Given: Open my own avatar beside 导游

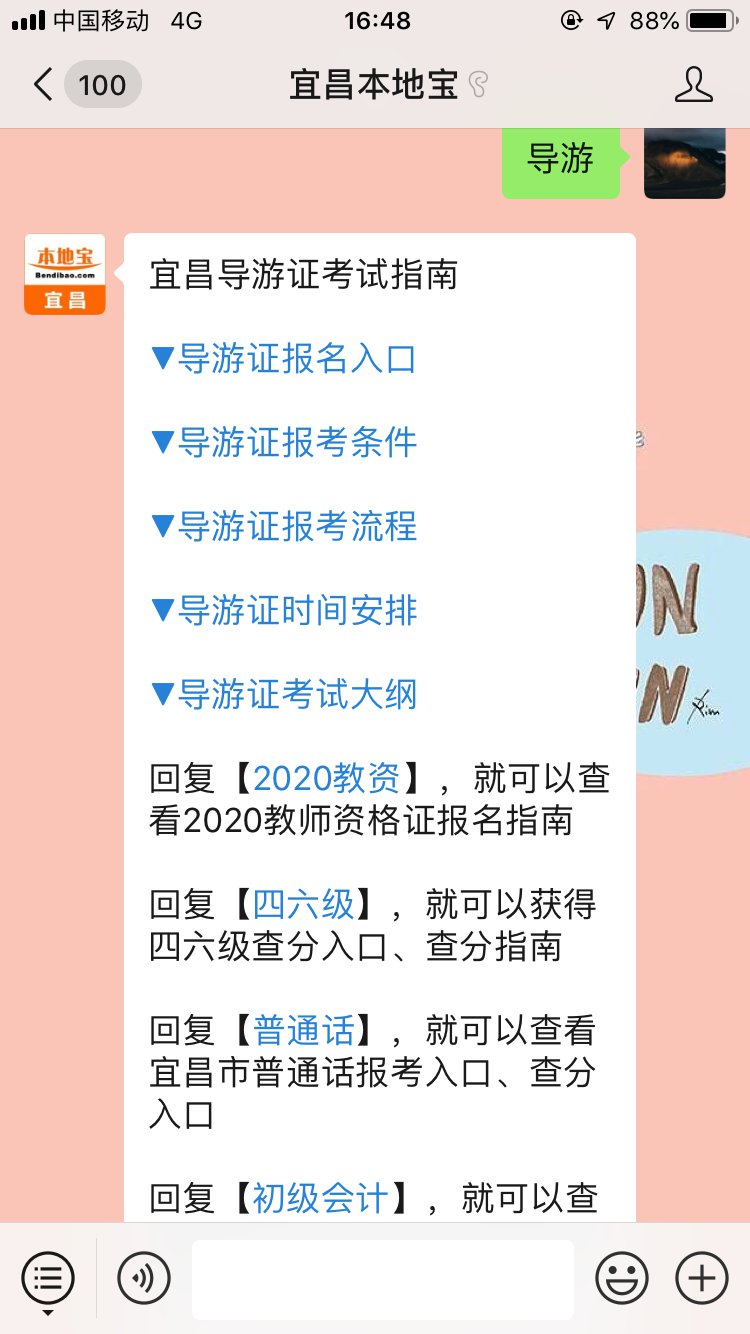Looking at the screenshot, I should click(x=684, y=163).
